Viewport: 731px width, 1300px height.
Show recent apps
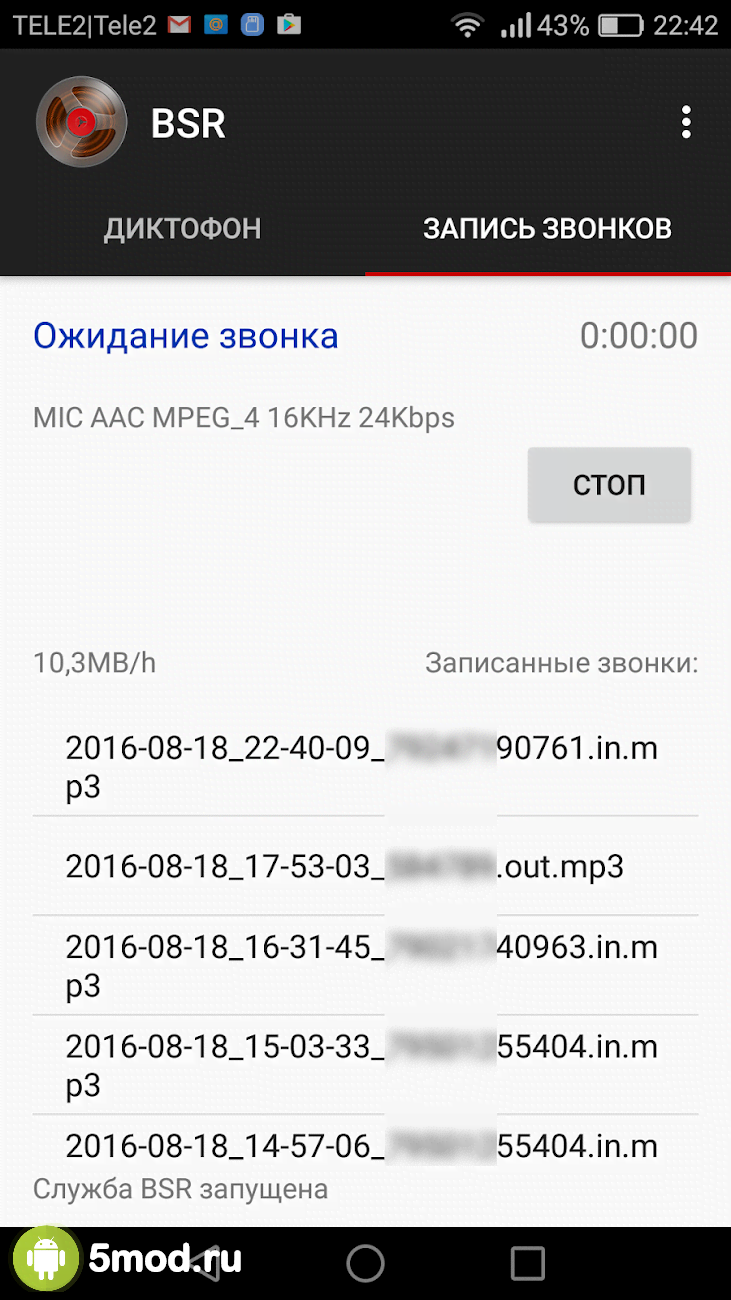point(527,1263)
